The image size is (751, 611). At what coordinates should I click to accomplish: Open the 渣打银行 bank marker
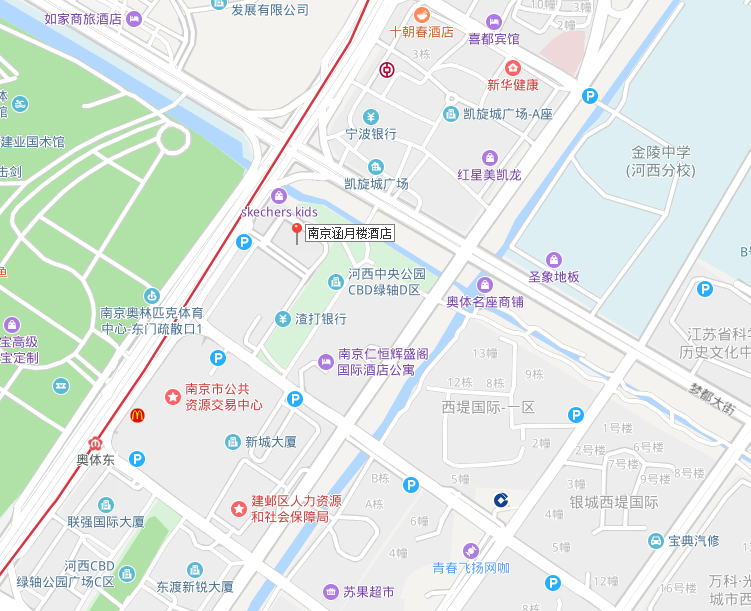pos(283,319)
